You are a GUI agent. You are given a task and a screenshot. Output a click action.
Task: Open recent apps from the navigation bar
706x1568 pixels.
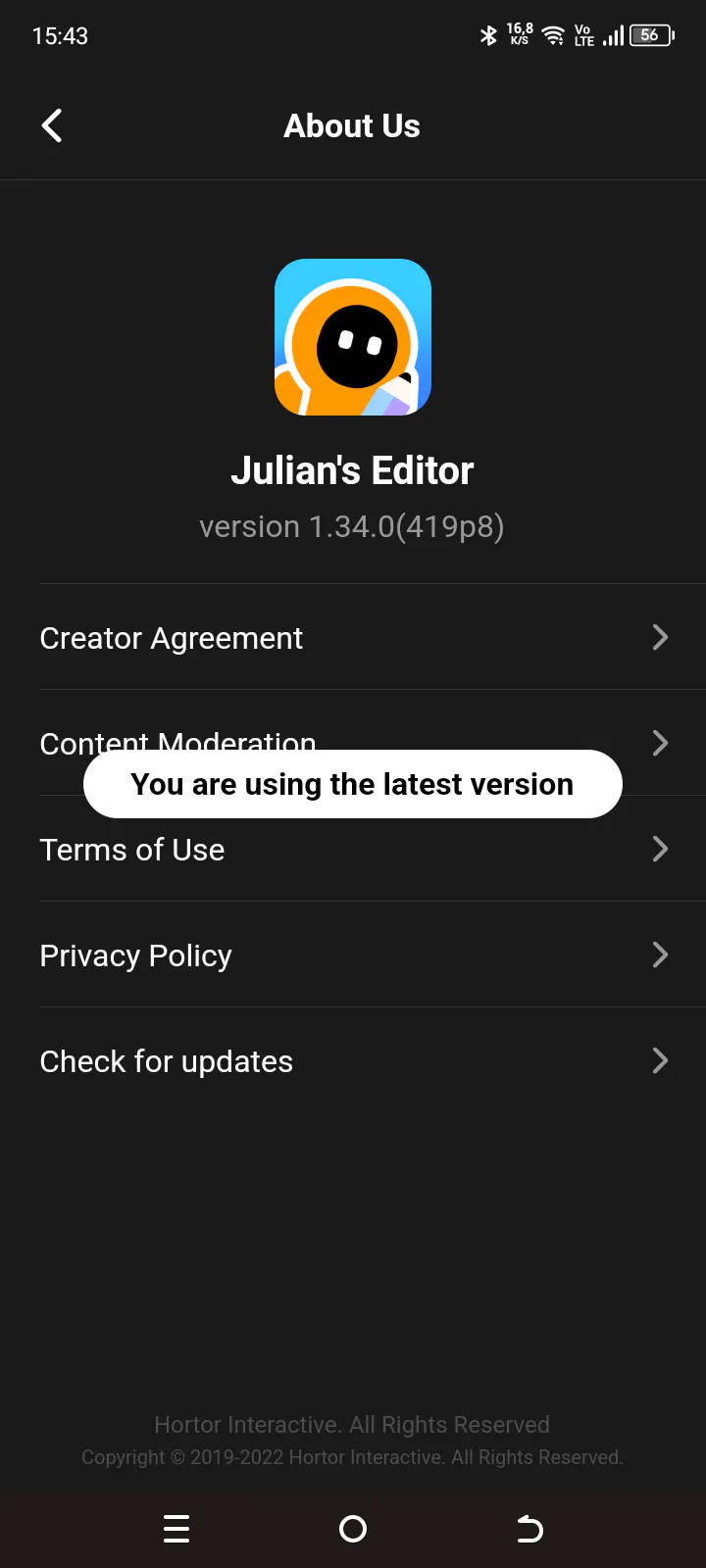(176, 1529)
